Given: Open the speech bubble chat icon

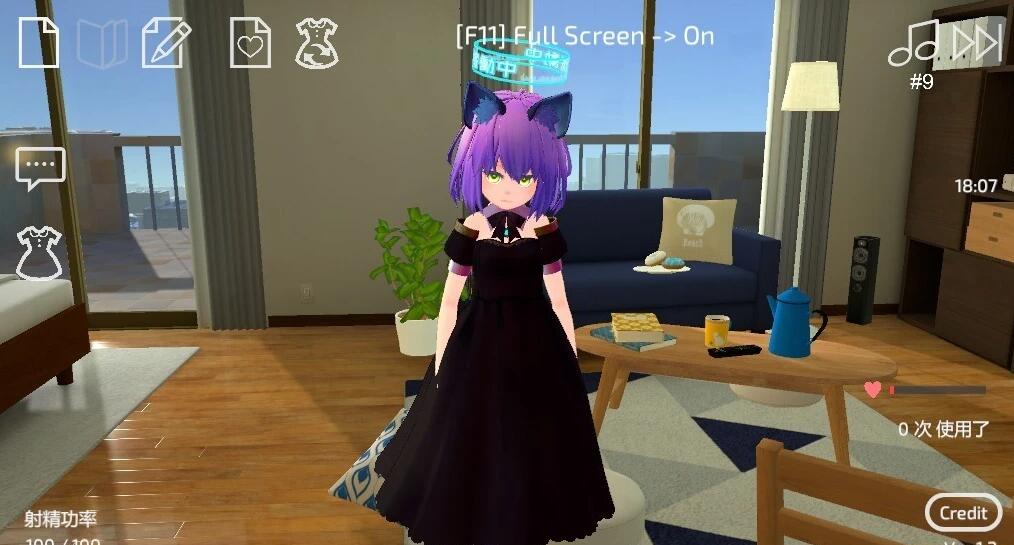Looking at the screenshot, I should (40, 168).
